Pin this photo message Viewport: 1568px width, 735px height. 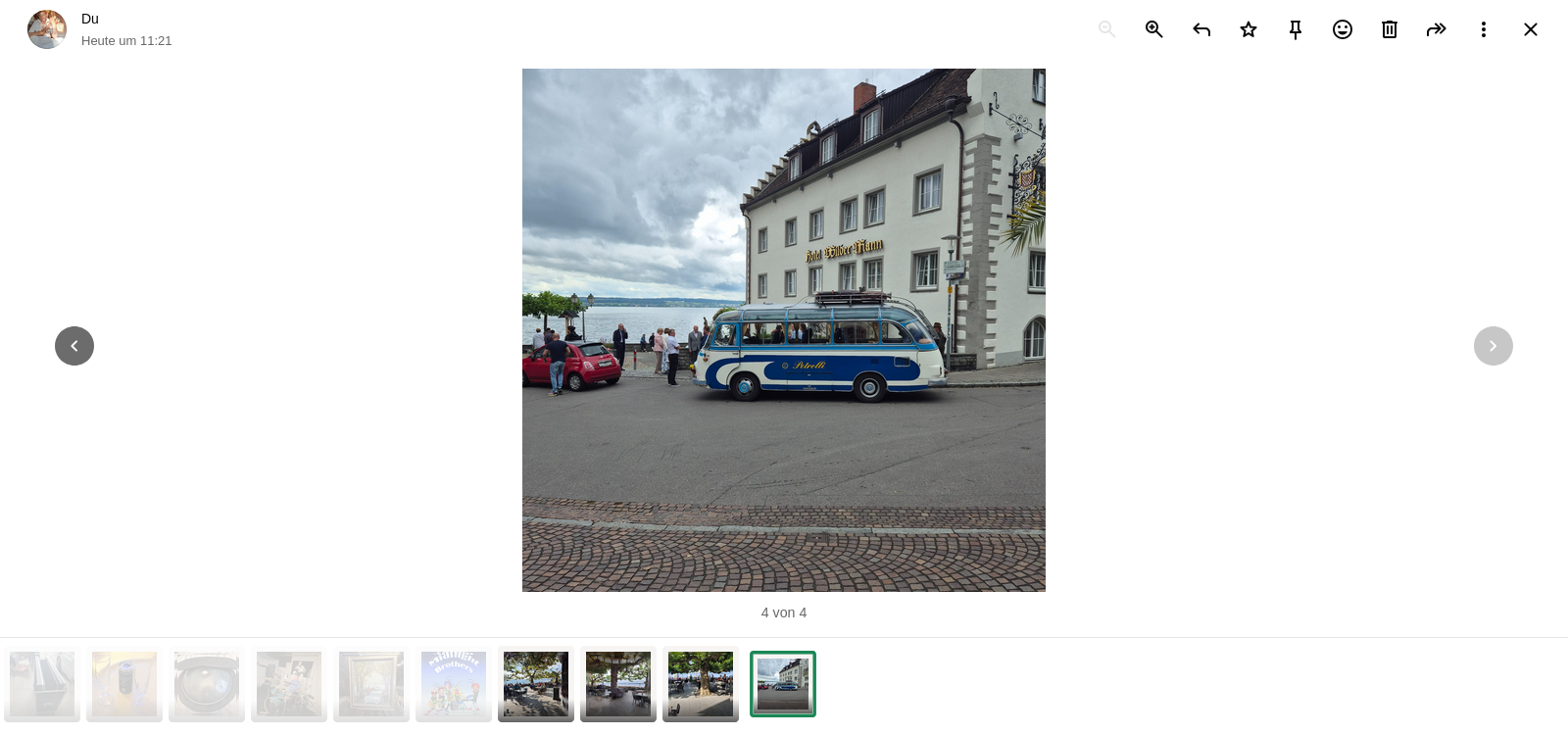(x=1296, y=29)
